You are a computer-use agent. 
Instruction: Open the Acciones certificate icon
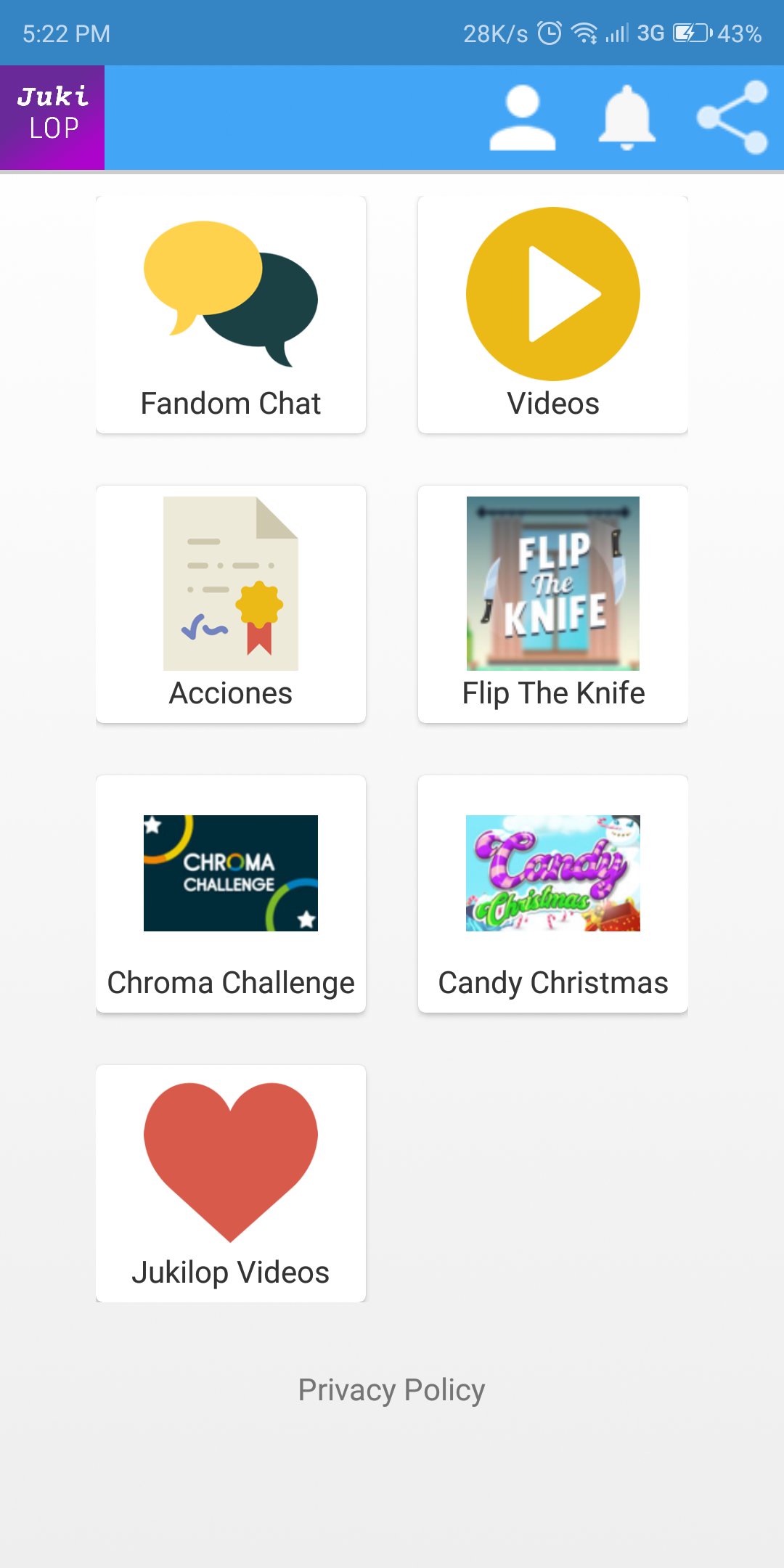click(230, 581)
